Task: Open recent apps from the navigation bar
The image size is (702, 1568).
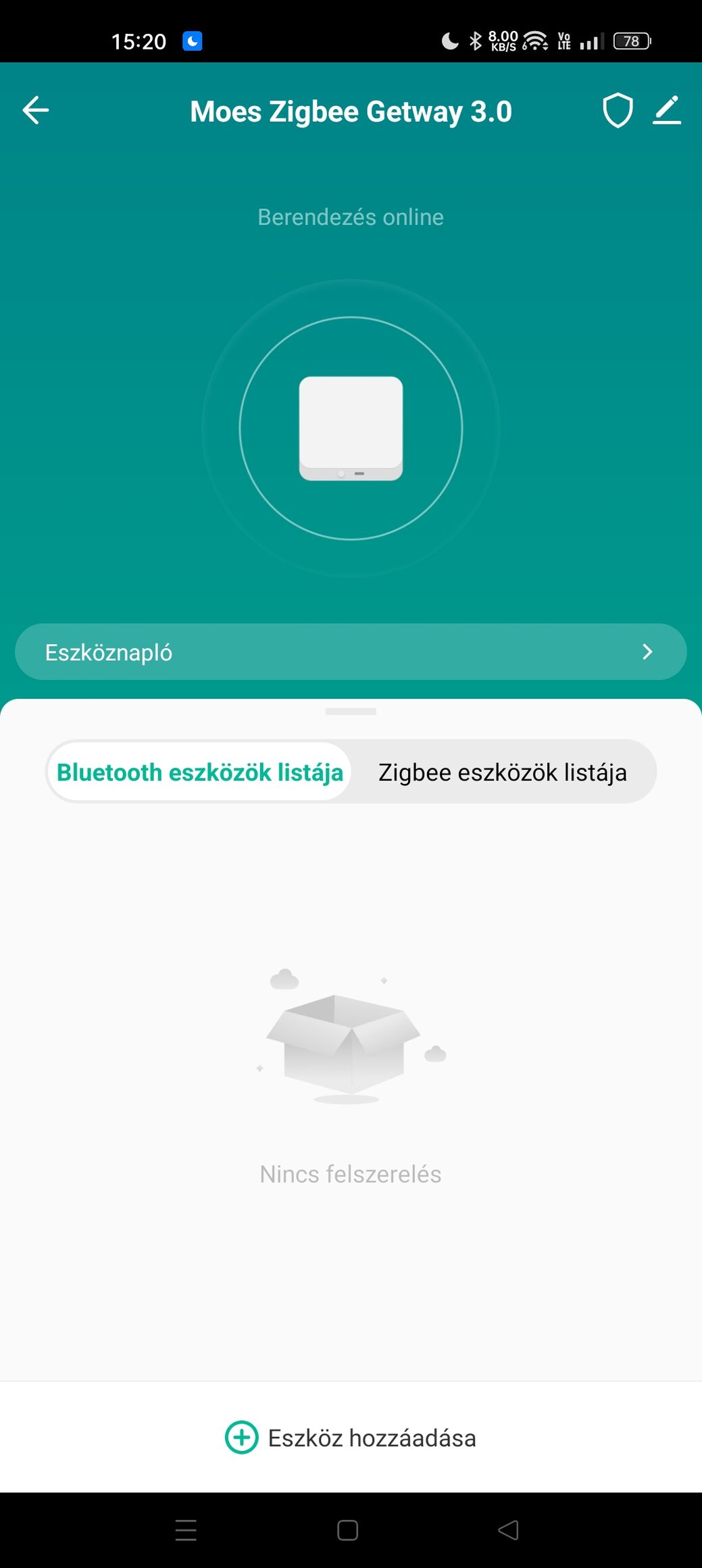Action: click(x=186, y=1530)
